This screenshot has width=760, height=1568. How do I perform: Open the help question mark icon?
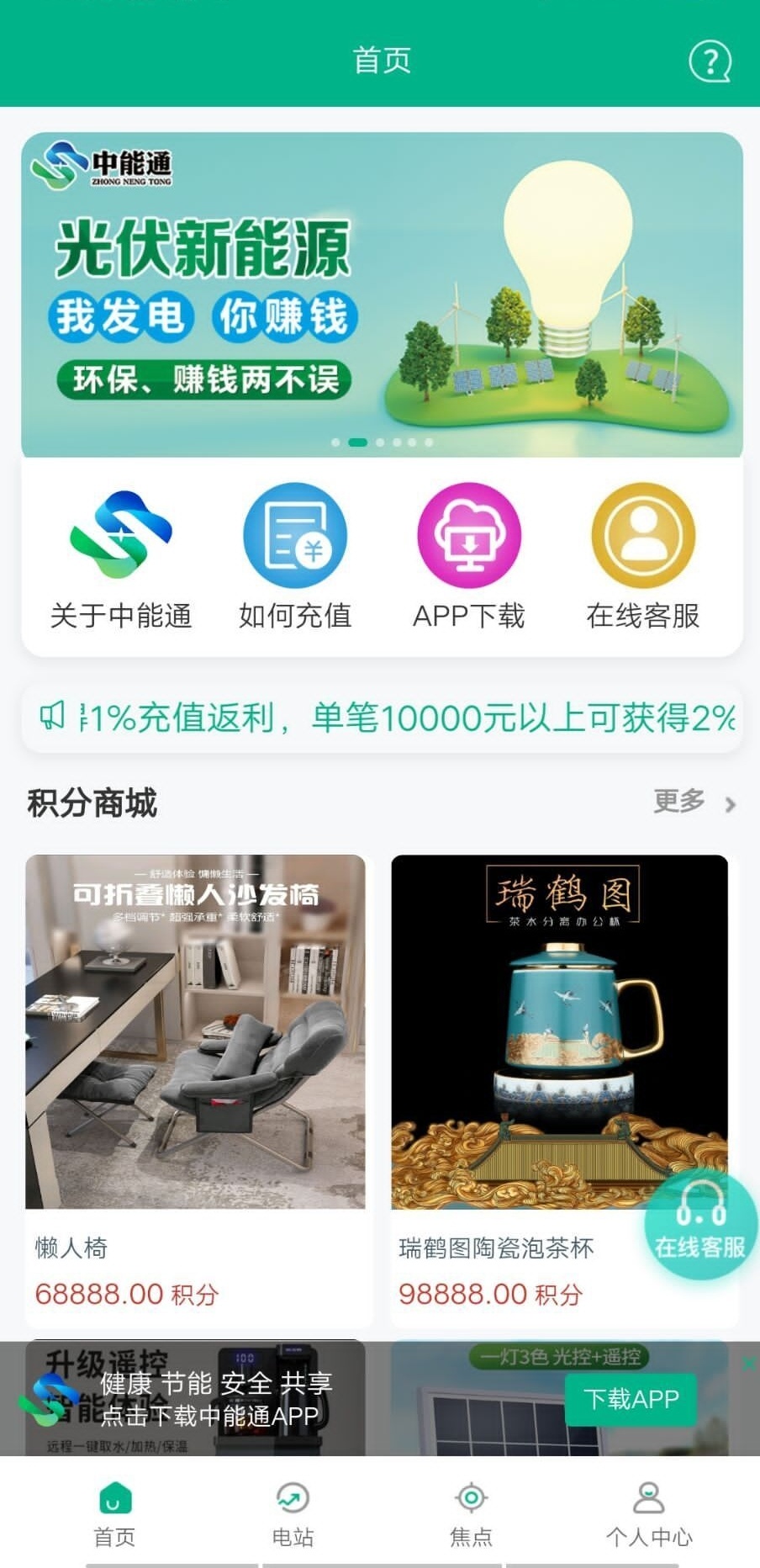coord(710,61)
